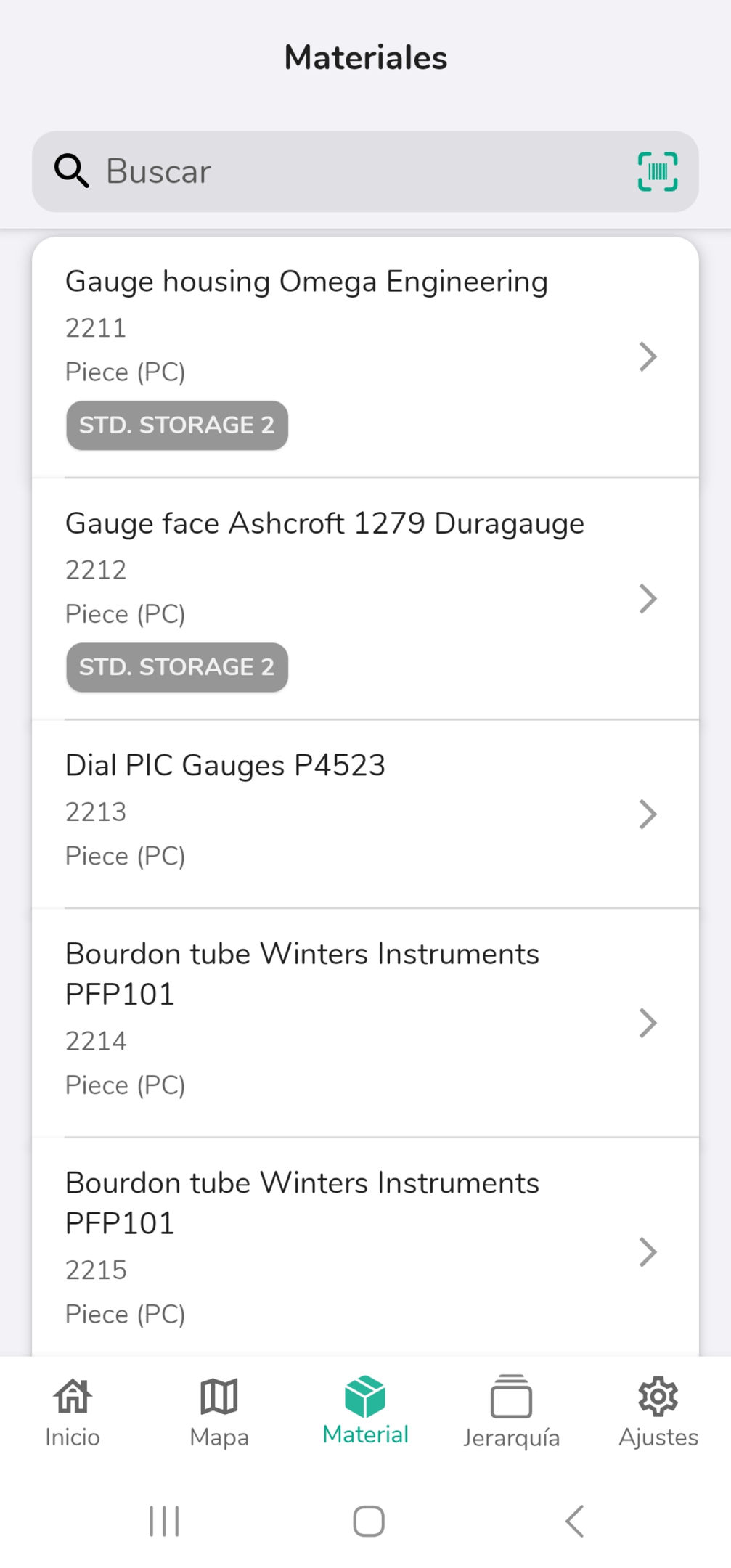Switch to Ajustes settings tab
731x1568 pixels.
pos(658,1411)
